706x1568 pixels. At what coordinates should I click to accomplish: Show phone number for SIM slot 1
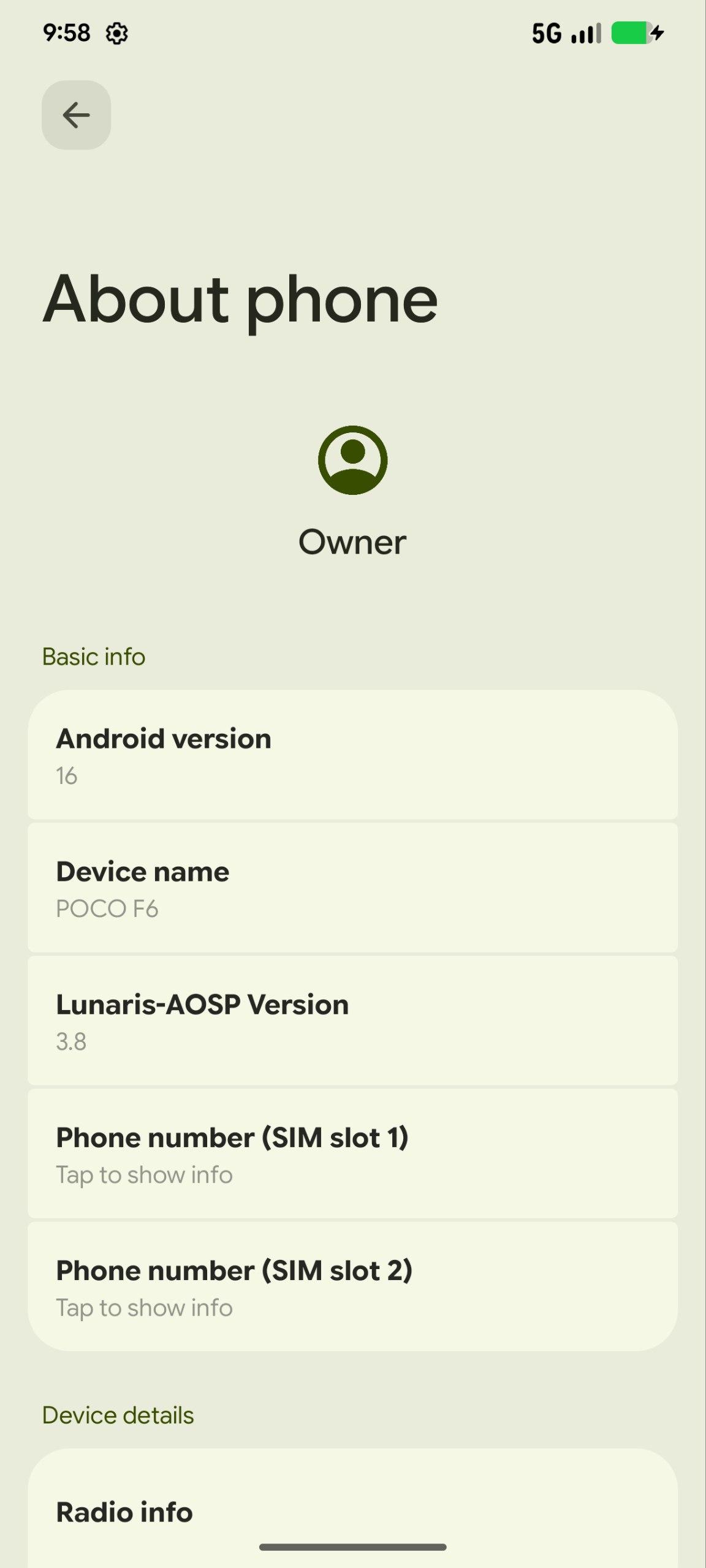(352, 1154)
